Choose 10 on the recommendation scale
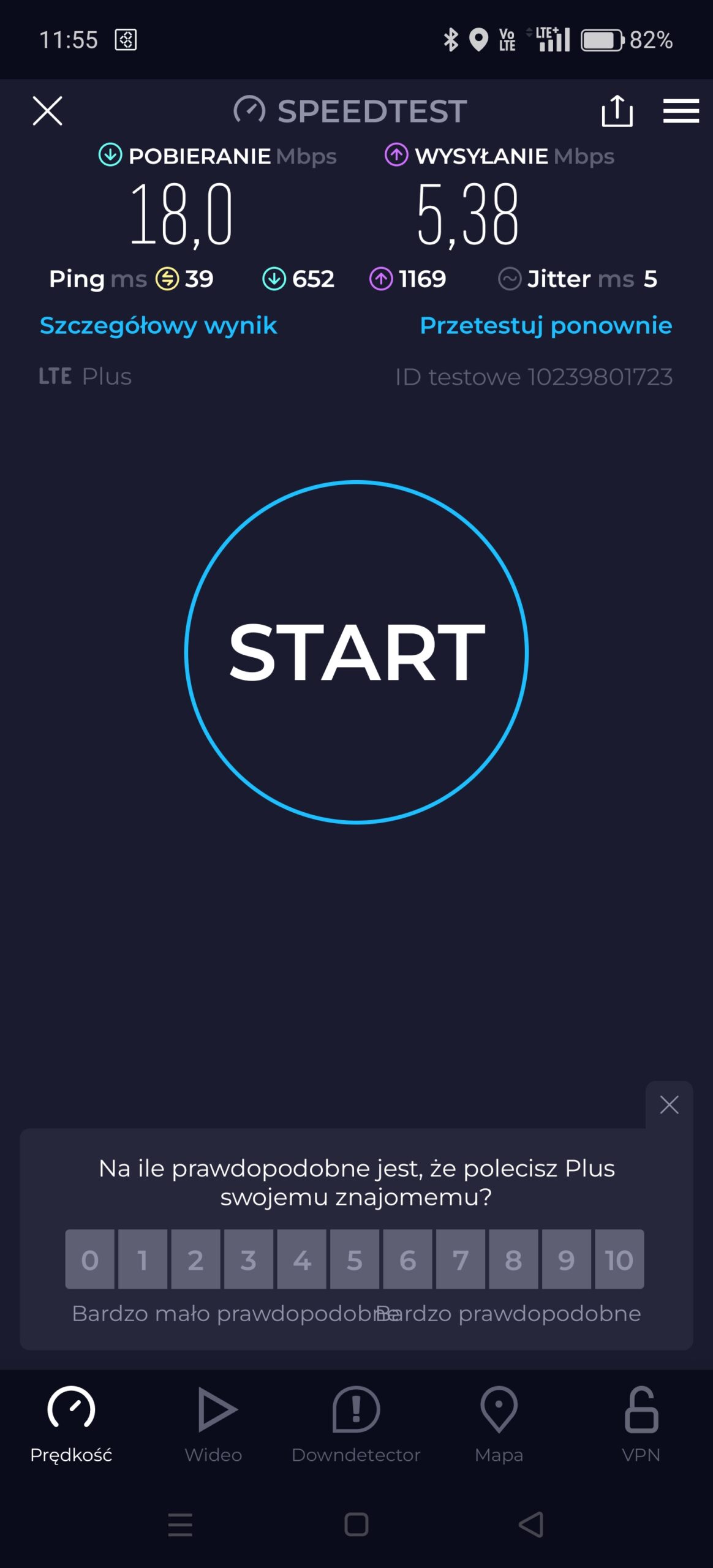This screenshot has width=713, height=1568. (x=619, y=1260)
